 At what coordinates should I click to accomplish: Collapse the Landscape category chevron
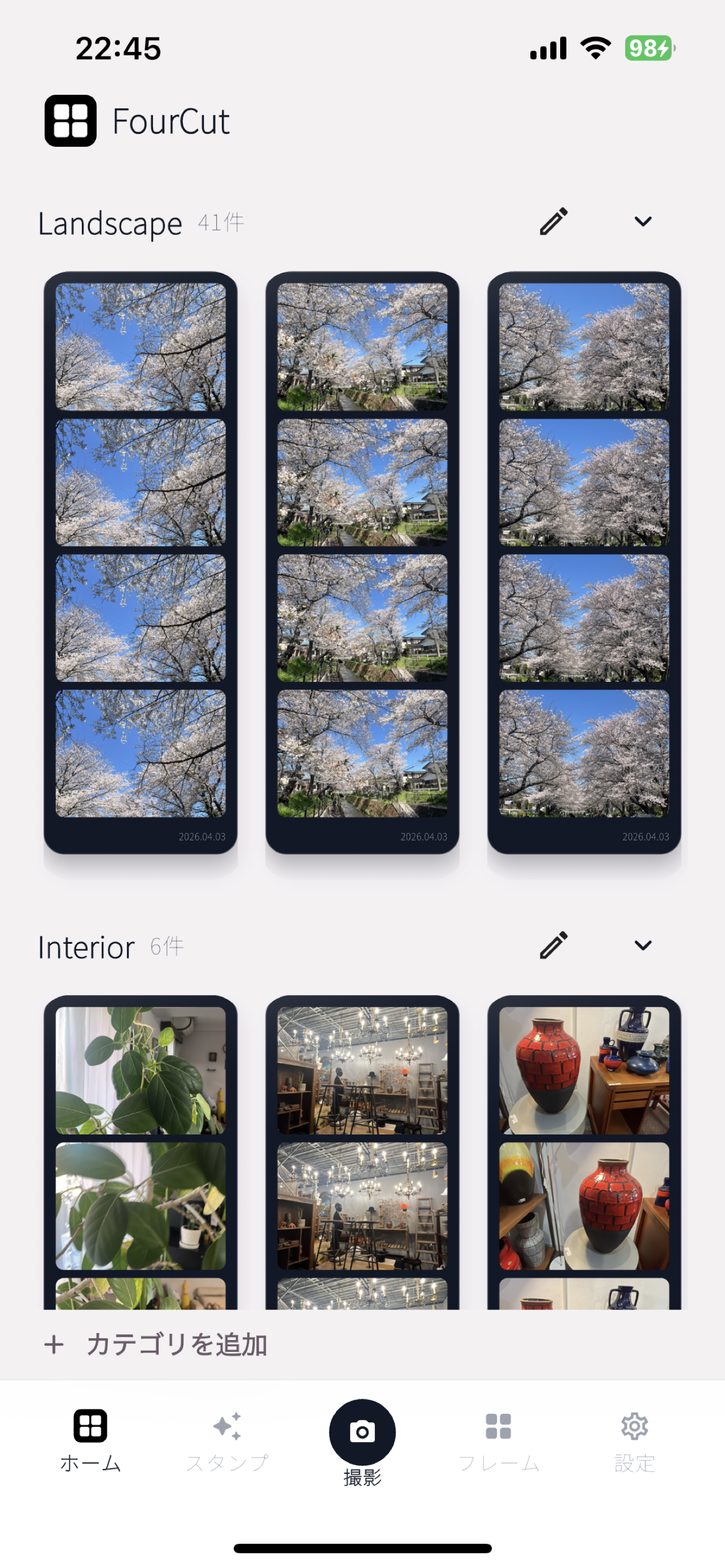643,222
